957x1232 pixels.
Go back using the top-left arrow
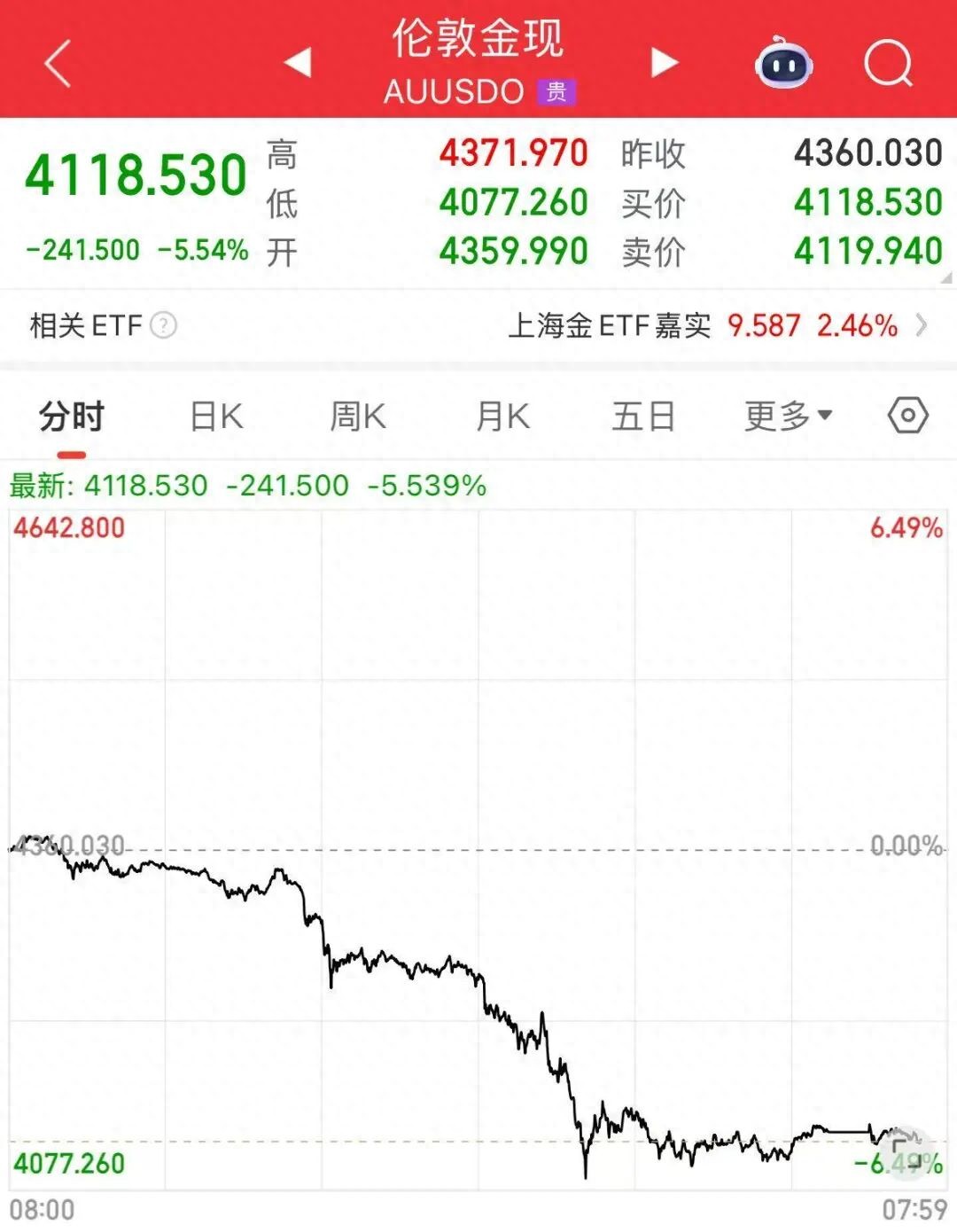[58, 64]
